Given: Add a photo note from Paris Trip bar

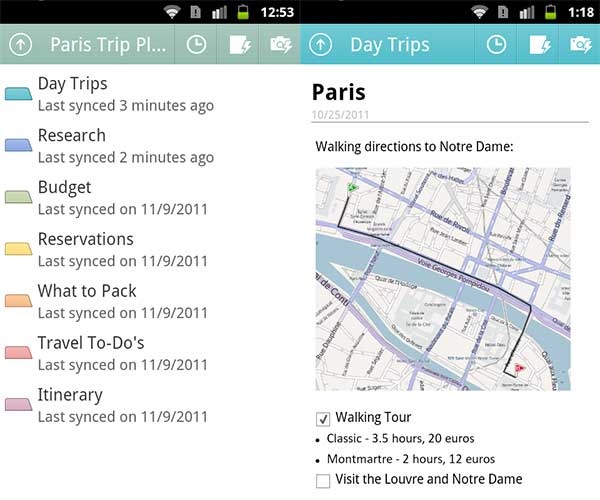Looking at the screenshot, I should 279,45.
